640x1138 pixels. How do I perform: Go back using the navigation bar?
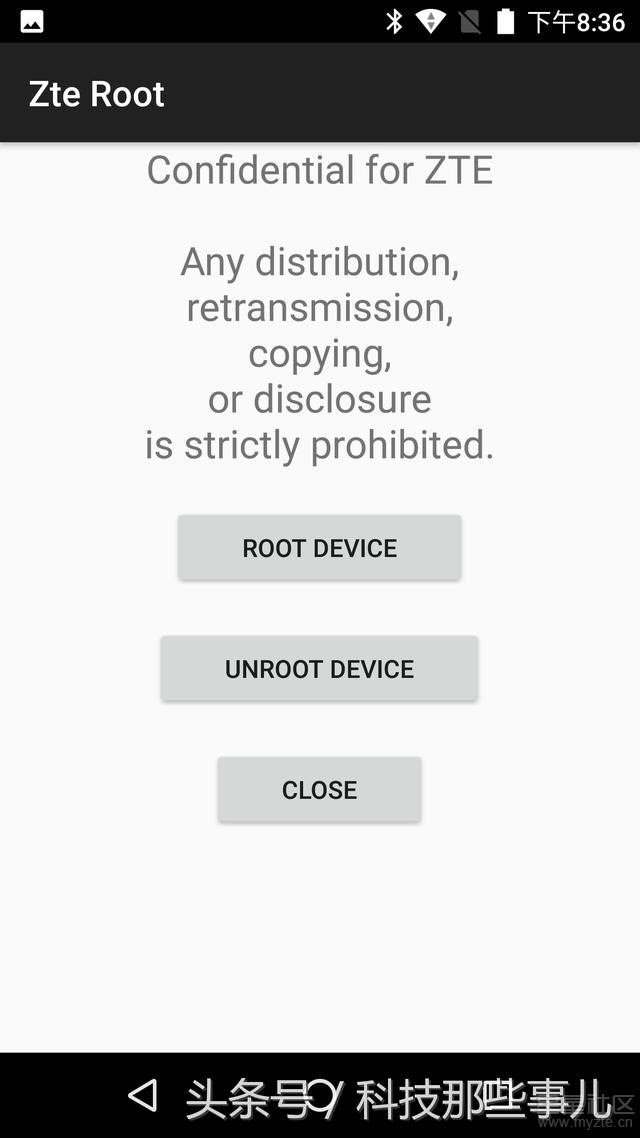(x=143, y=1095)
